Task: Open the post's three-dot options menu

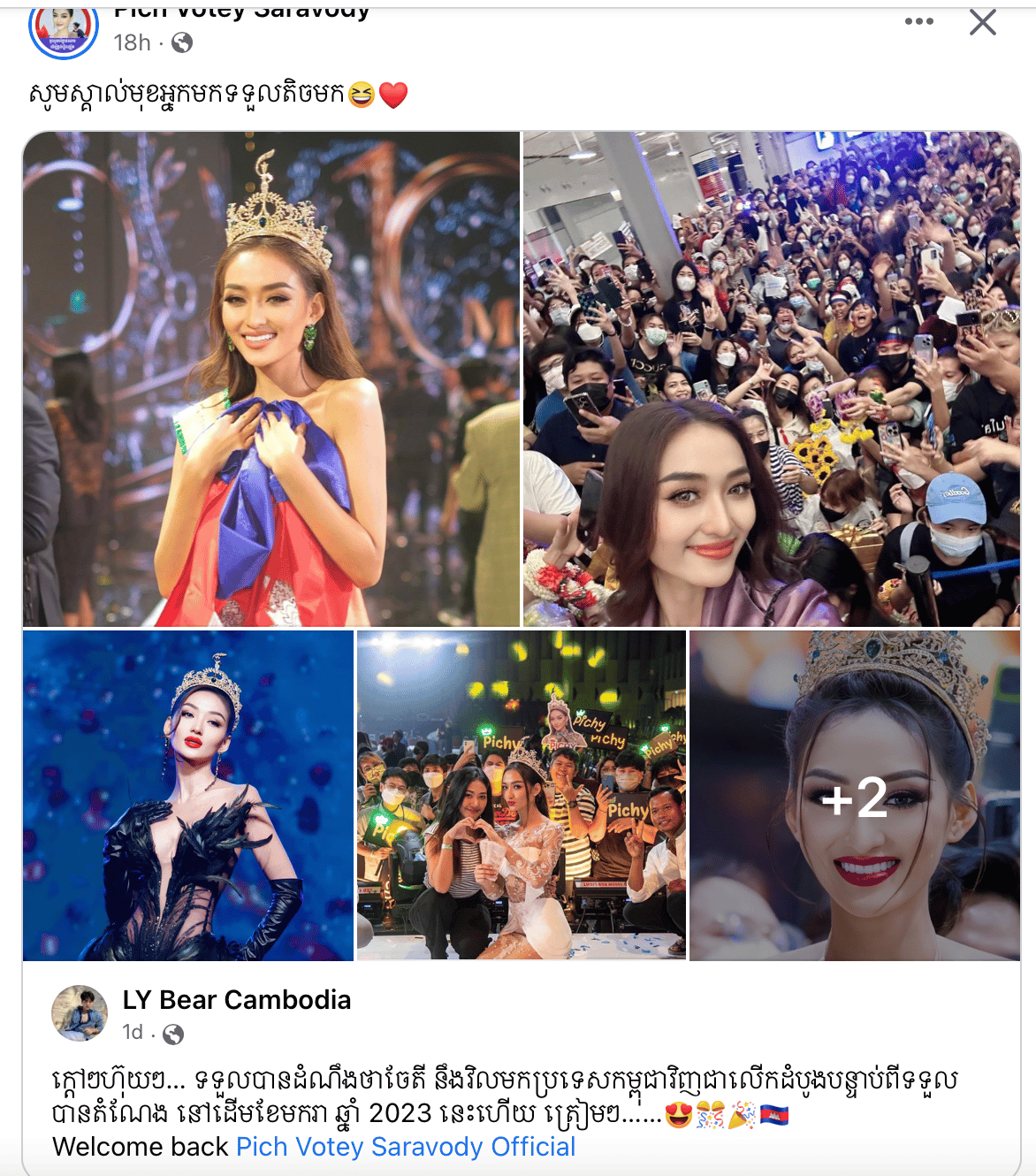Action: pos(918,21)
